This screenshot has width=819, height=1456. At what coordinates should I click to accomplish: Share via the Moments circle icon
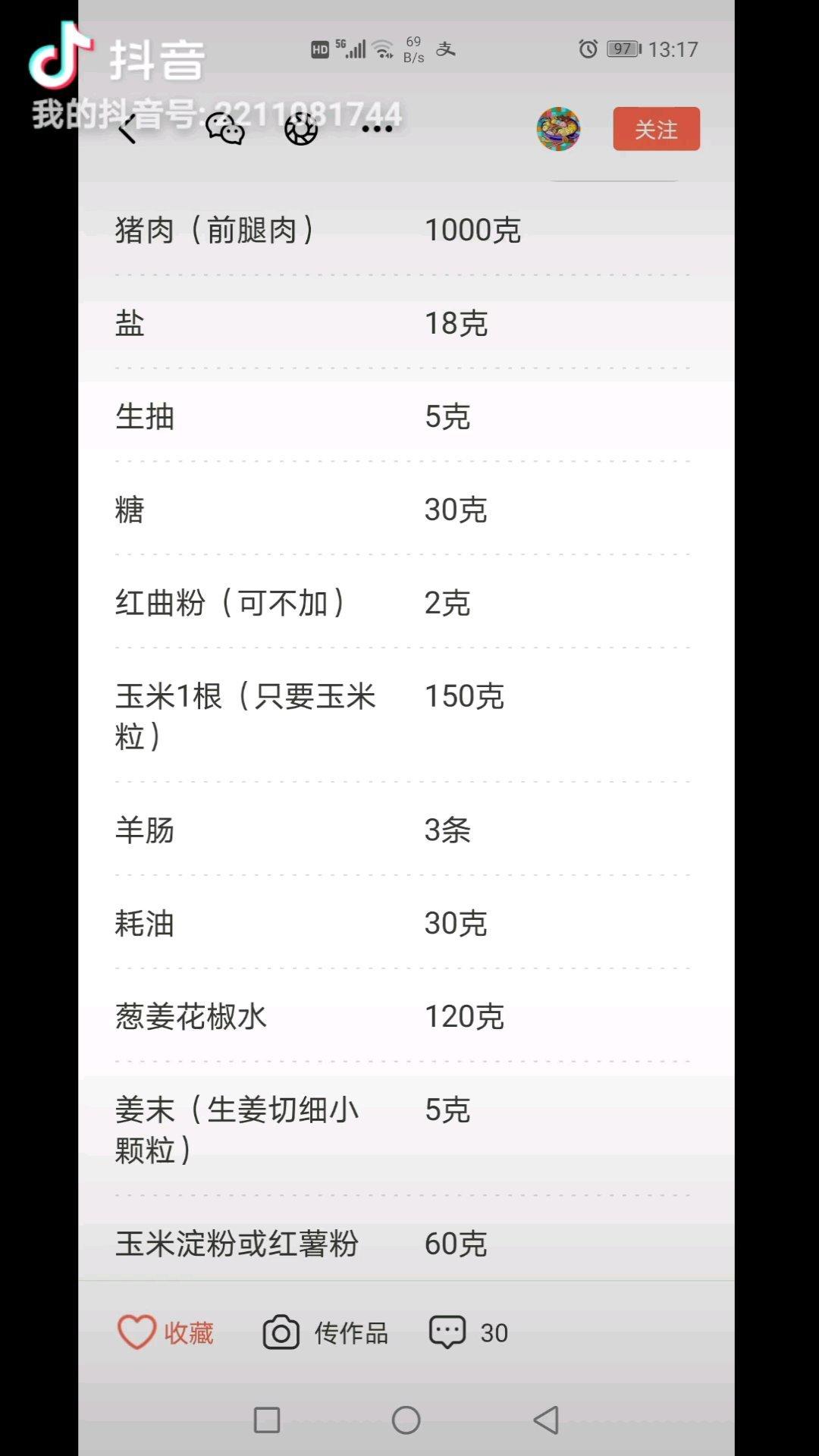coord(301,129)
